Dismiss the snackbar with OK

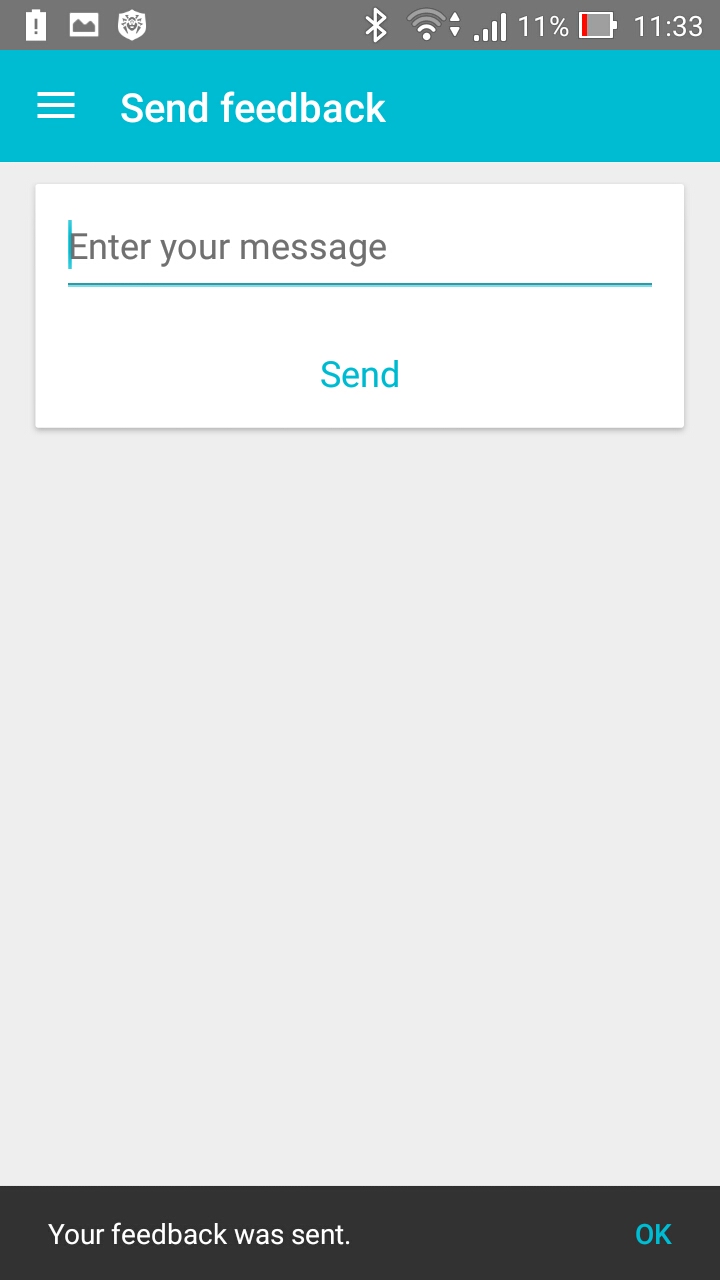(653, 1235)
